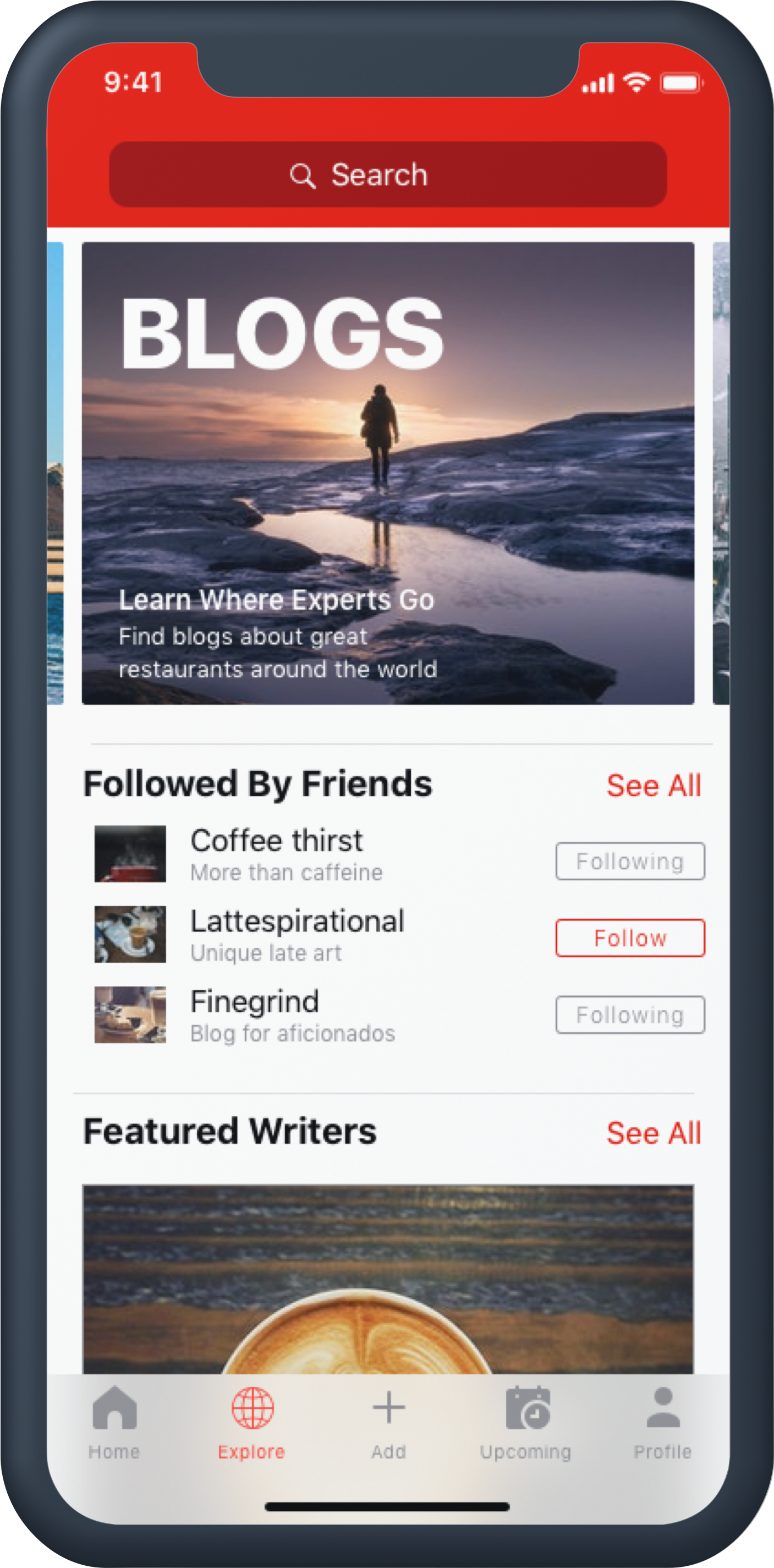Unfollow Coffee thirst via Following button
The width and height of the screenshot is (774, 1568).
pos(630,862)
